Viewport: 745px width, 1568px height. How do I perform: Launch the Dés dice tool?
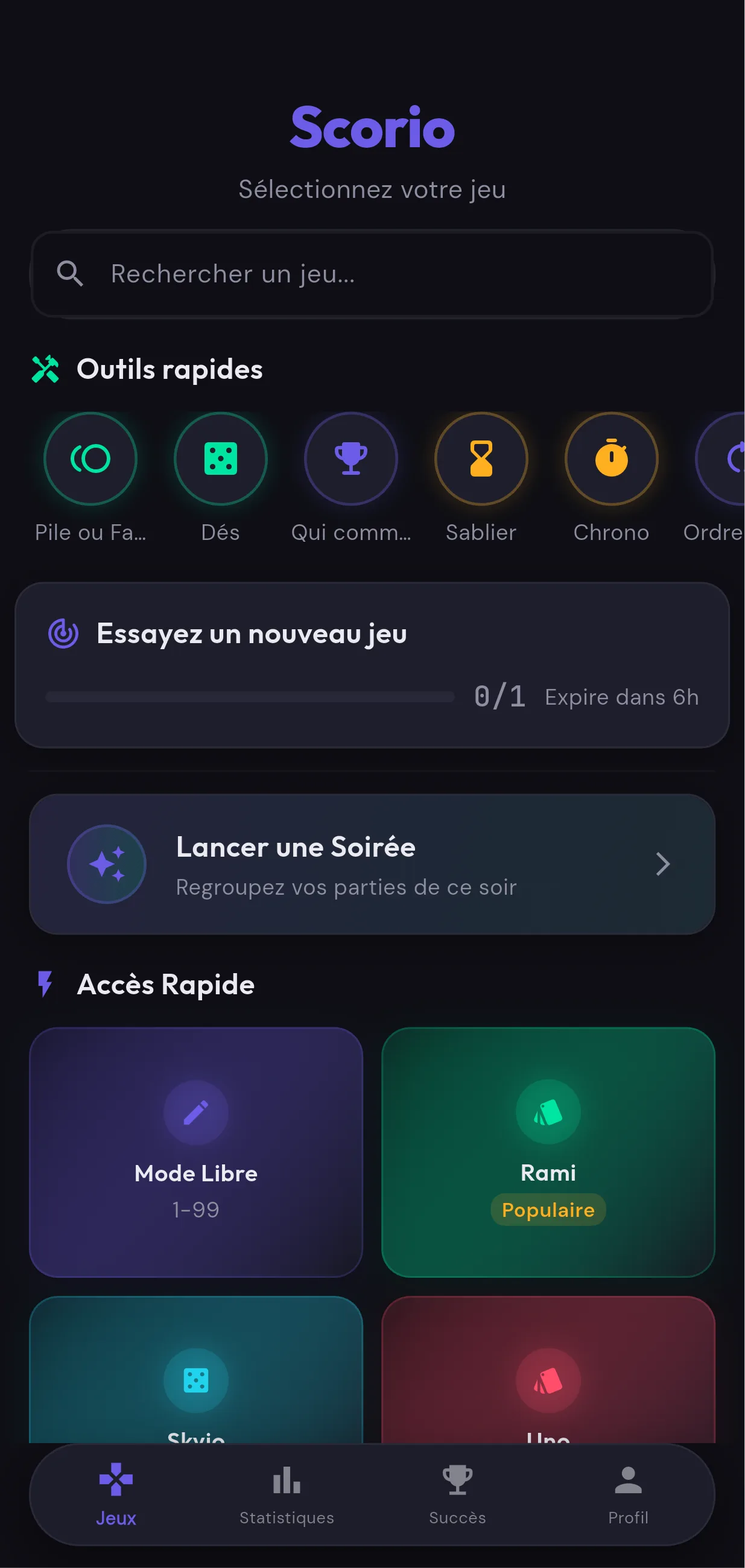click(220, 459)
